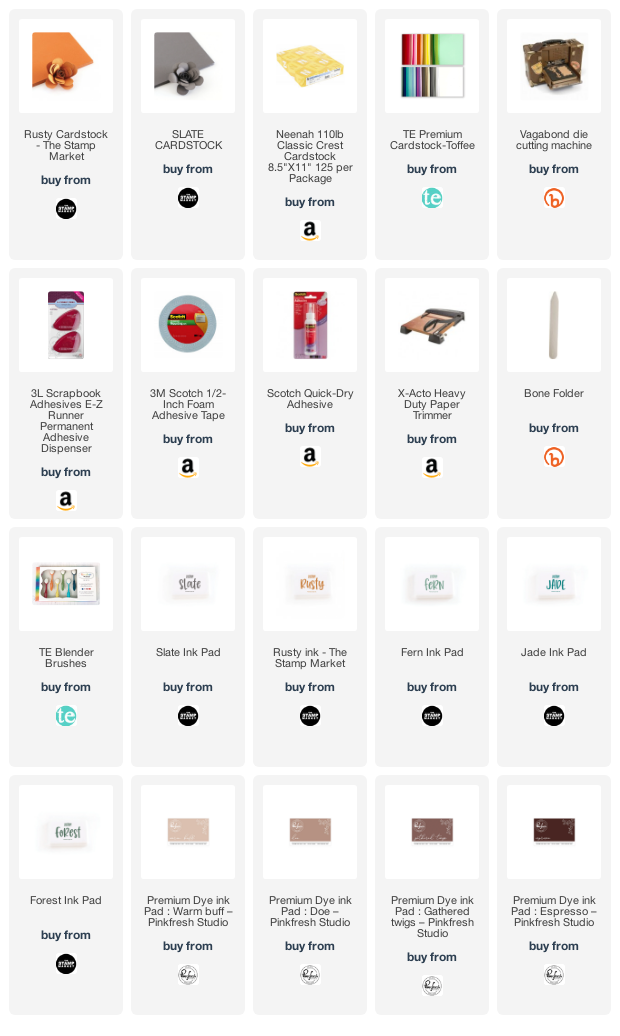620x1036 pixels.
Task: Open TE store icon under Premium Cardstock-Toffee
Action: click(x=432, y=198)
